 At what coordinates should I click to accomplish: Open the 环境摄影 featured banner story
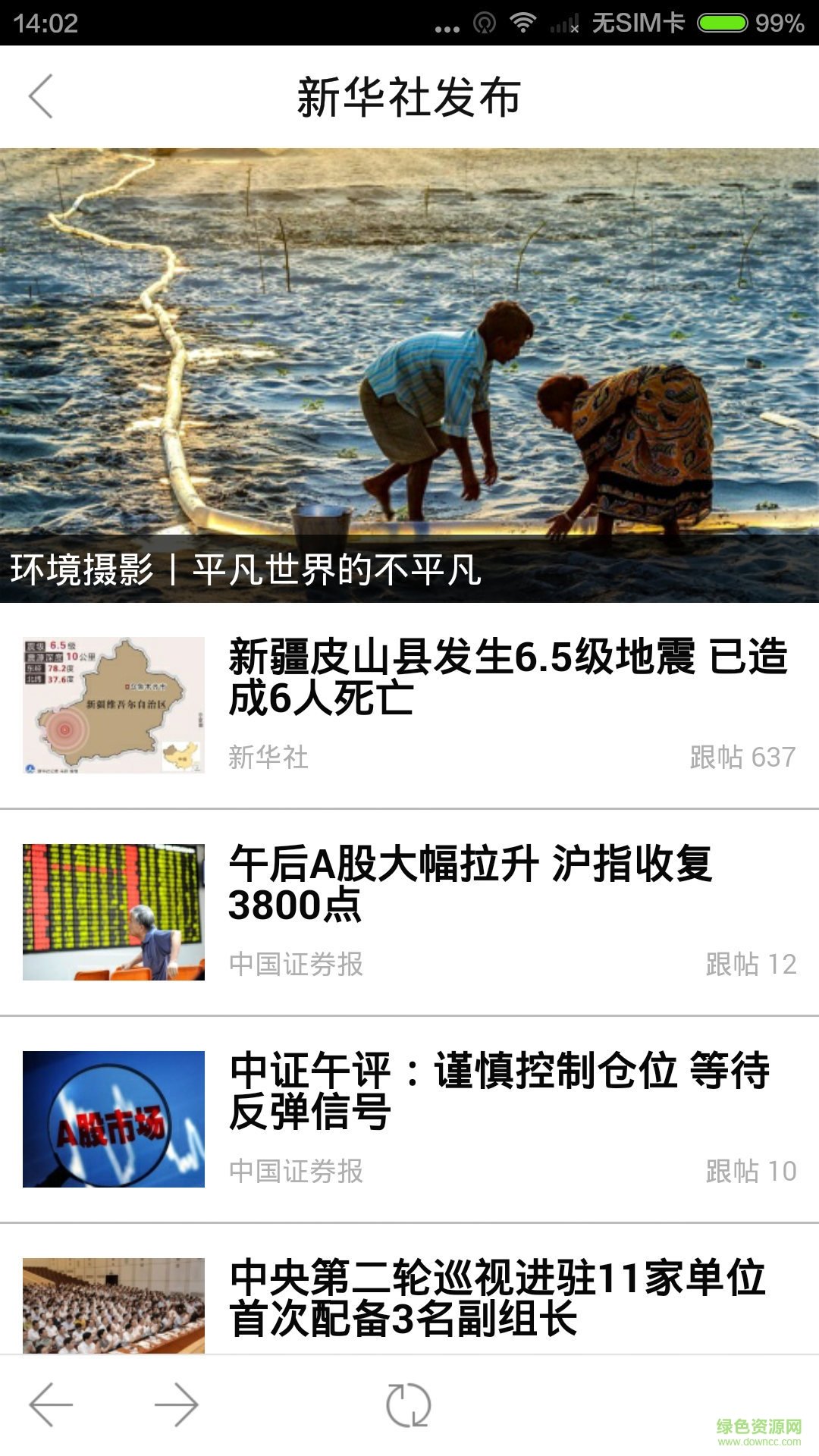409,375
